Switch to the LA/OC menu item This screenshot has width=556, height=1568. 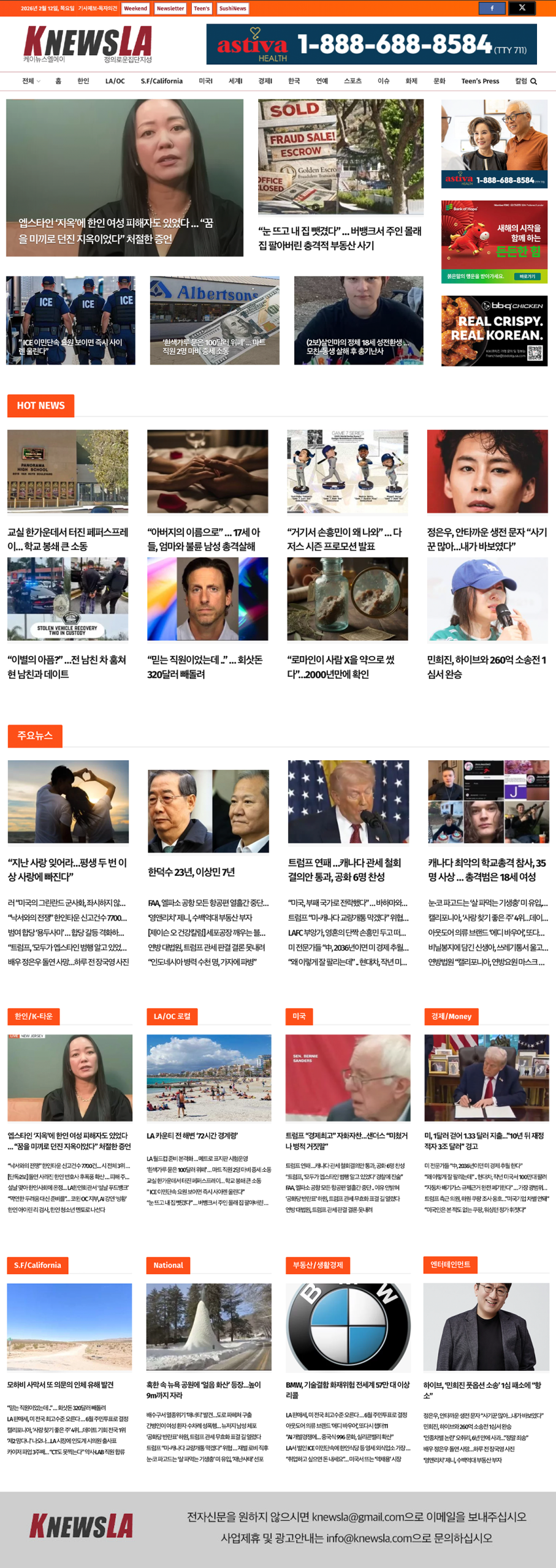tap(115, 81)
